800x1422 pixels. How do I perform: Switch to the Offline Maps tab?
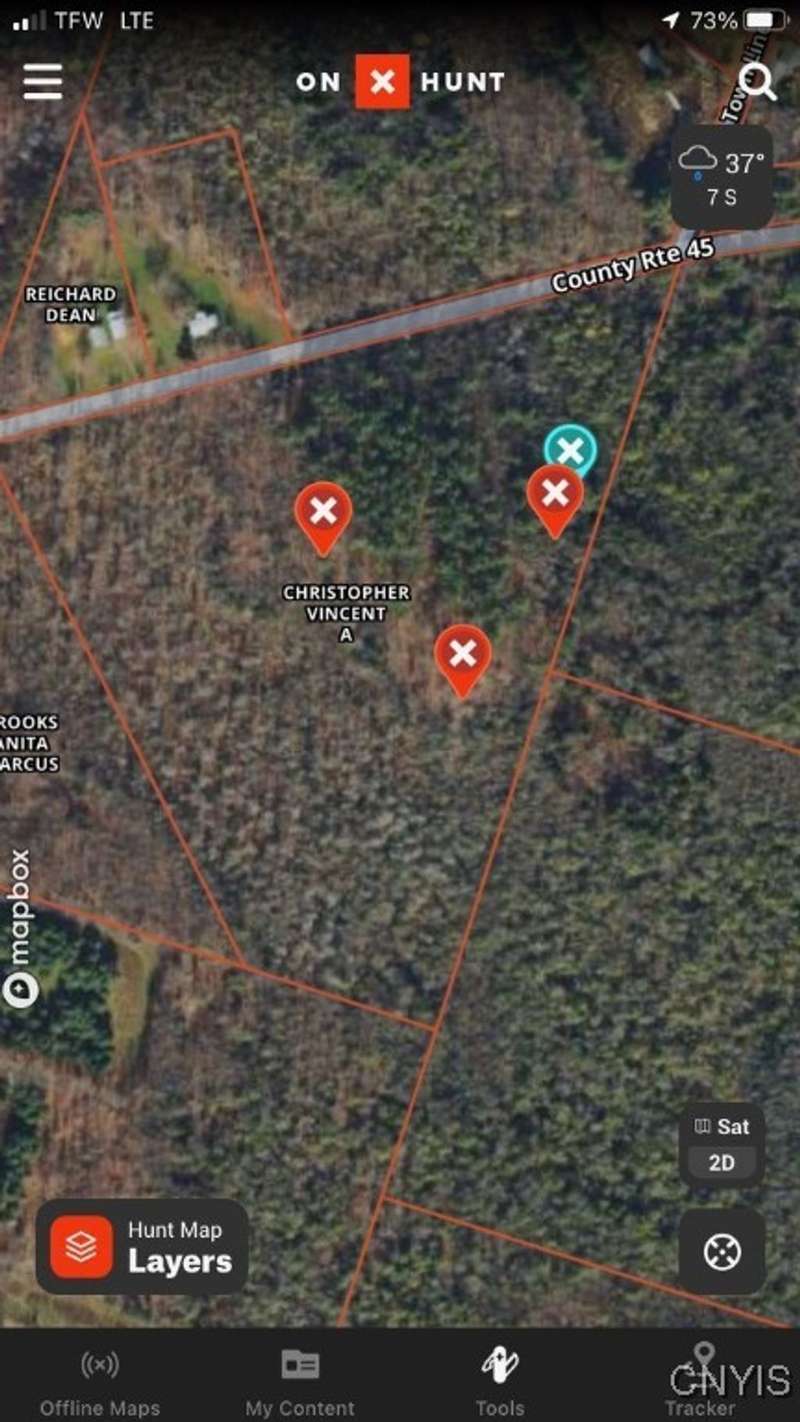pos(100,1380)
